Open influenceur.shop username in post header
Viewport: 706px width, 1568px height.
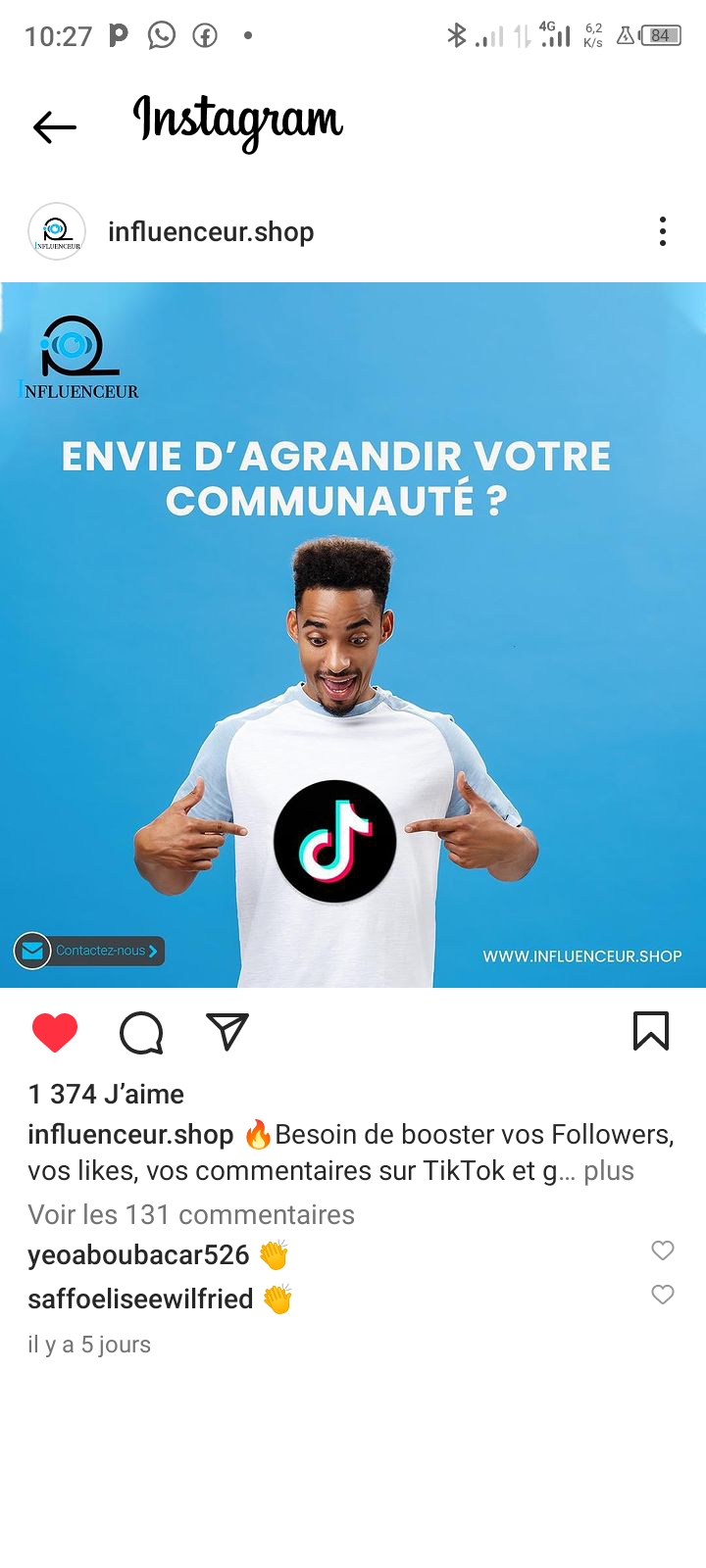coord(211,232)
